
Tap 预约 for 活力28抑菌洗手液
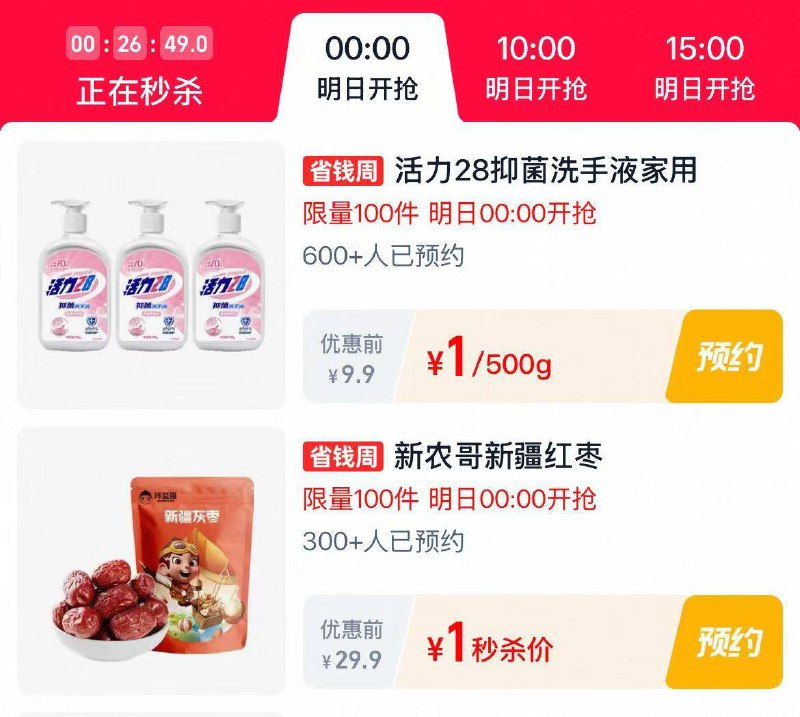[730, 357]
